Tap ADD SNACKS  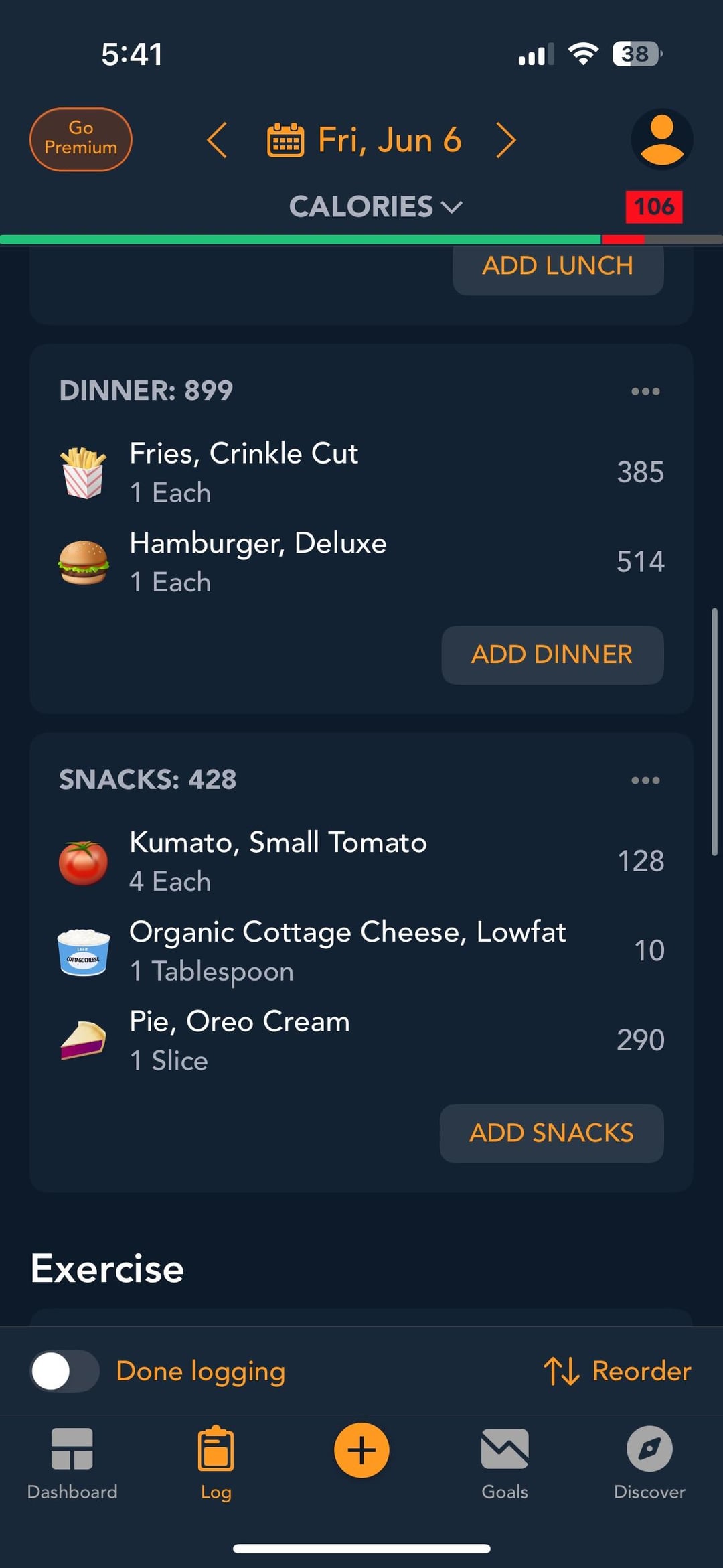(x=552, y=1133)
